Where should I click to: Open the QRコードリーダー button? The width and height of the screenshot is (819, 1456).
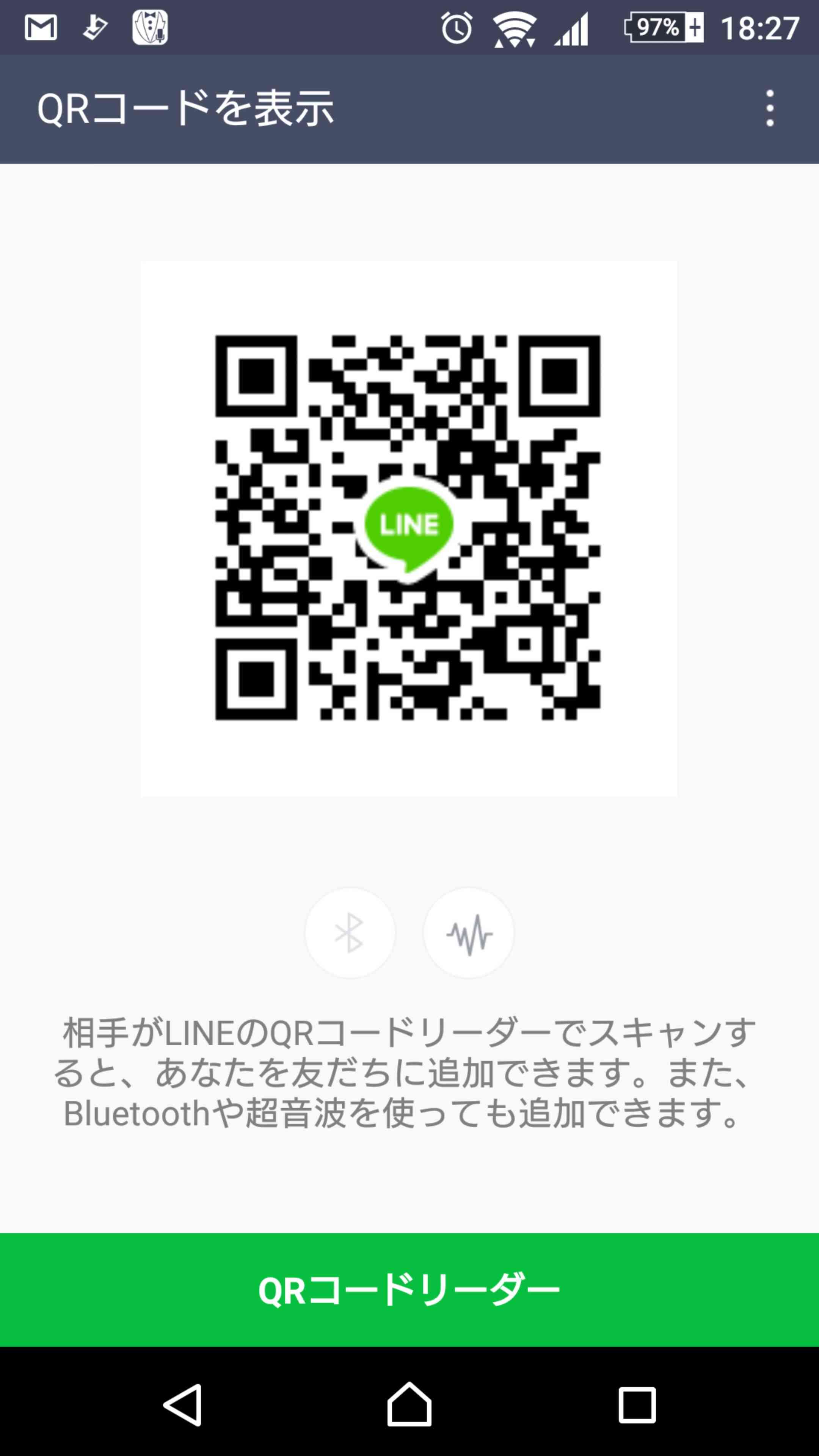click(x=409, y=1290)
